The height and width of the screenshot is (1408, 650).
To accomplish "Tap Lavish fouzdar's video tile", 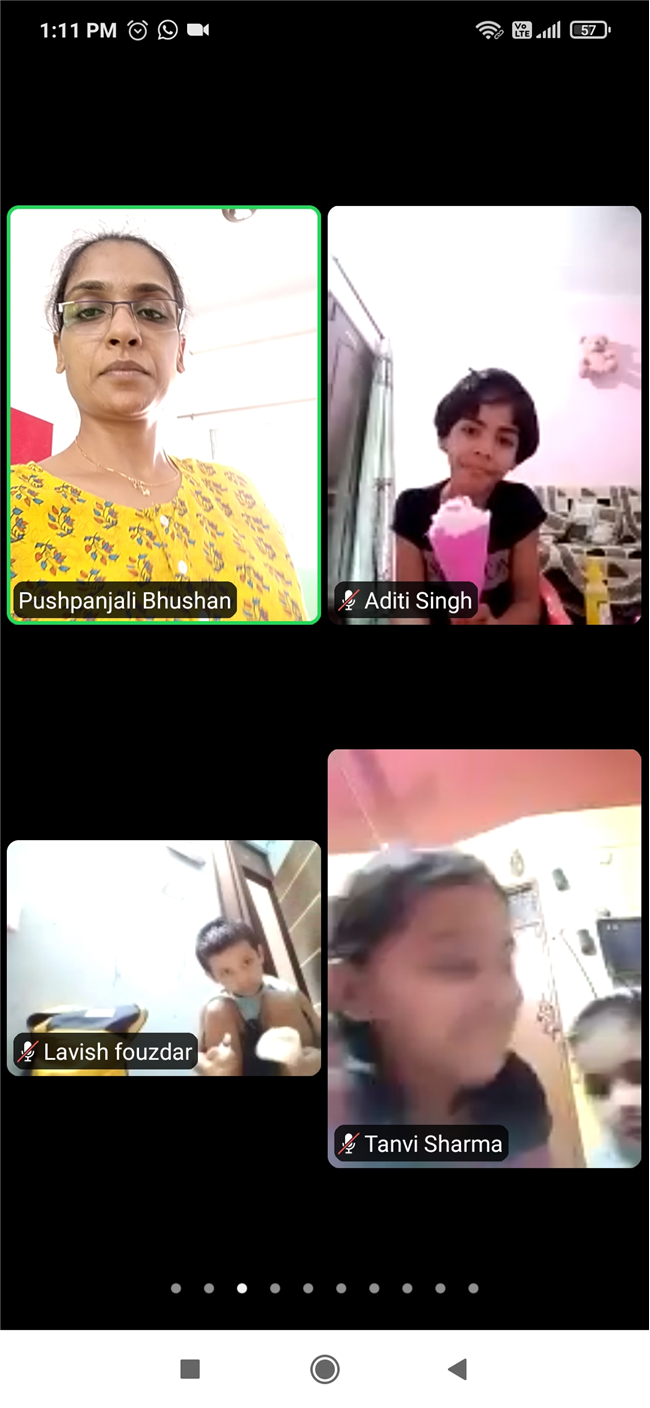I will click(164, 958).
